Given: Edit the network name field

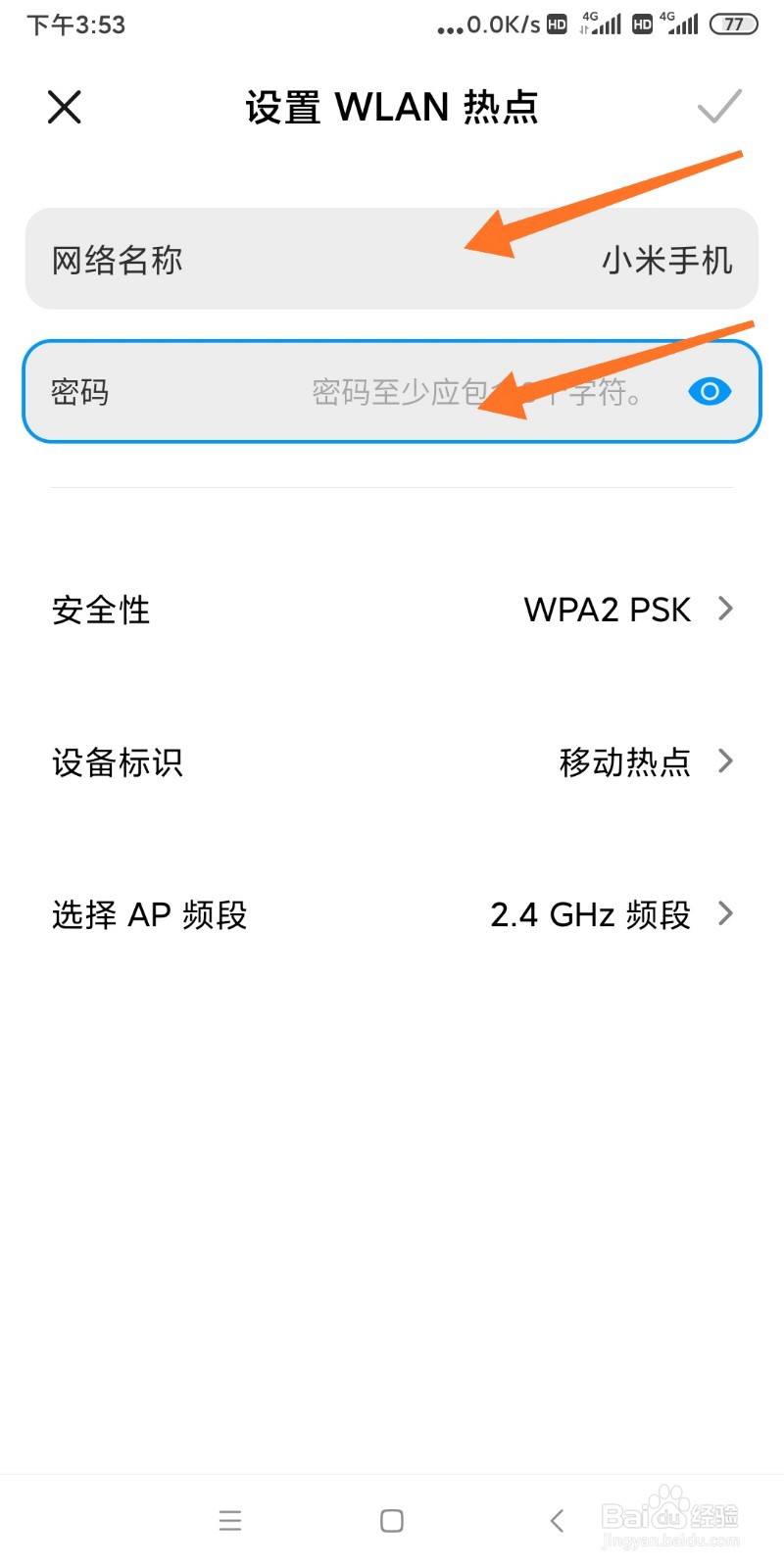Looking at the screenshot, I should pyautogui.click(x=392, y=259).
